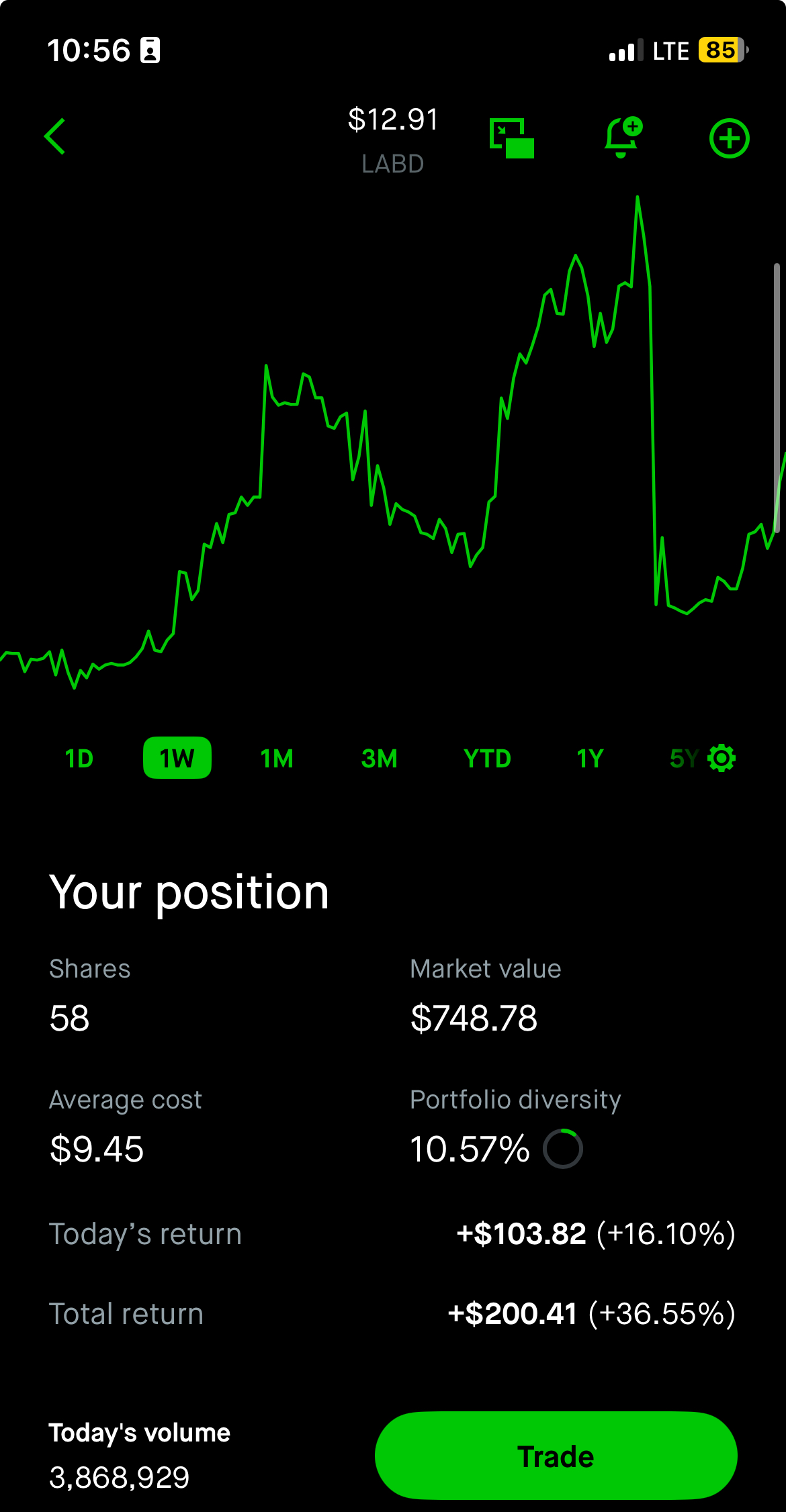Tap the Trade button
Viewport: 786px width, 1512px height.
pos(556,1456)
